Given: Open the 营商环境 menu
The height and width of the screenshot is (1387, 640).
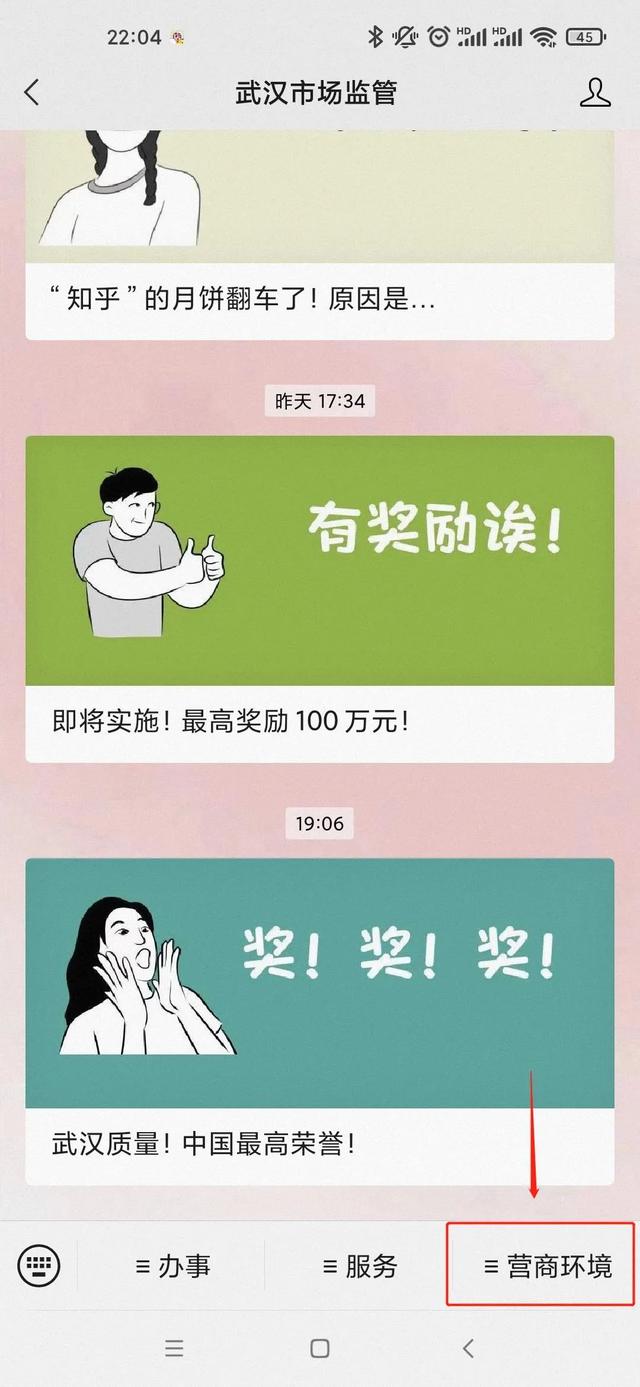Looking at the screenshot, I should pyautogui.click(x=546, y=1266).
